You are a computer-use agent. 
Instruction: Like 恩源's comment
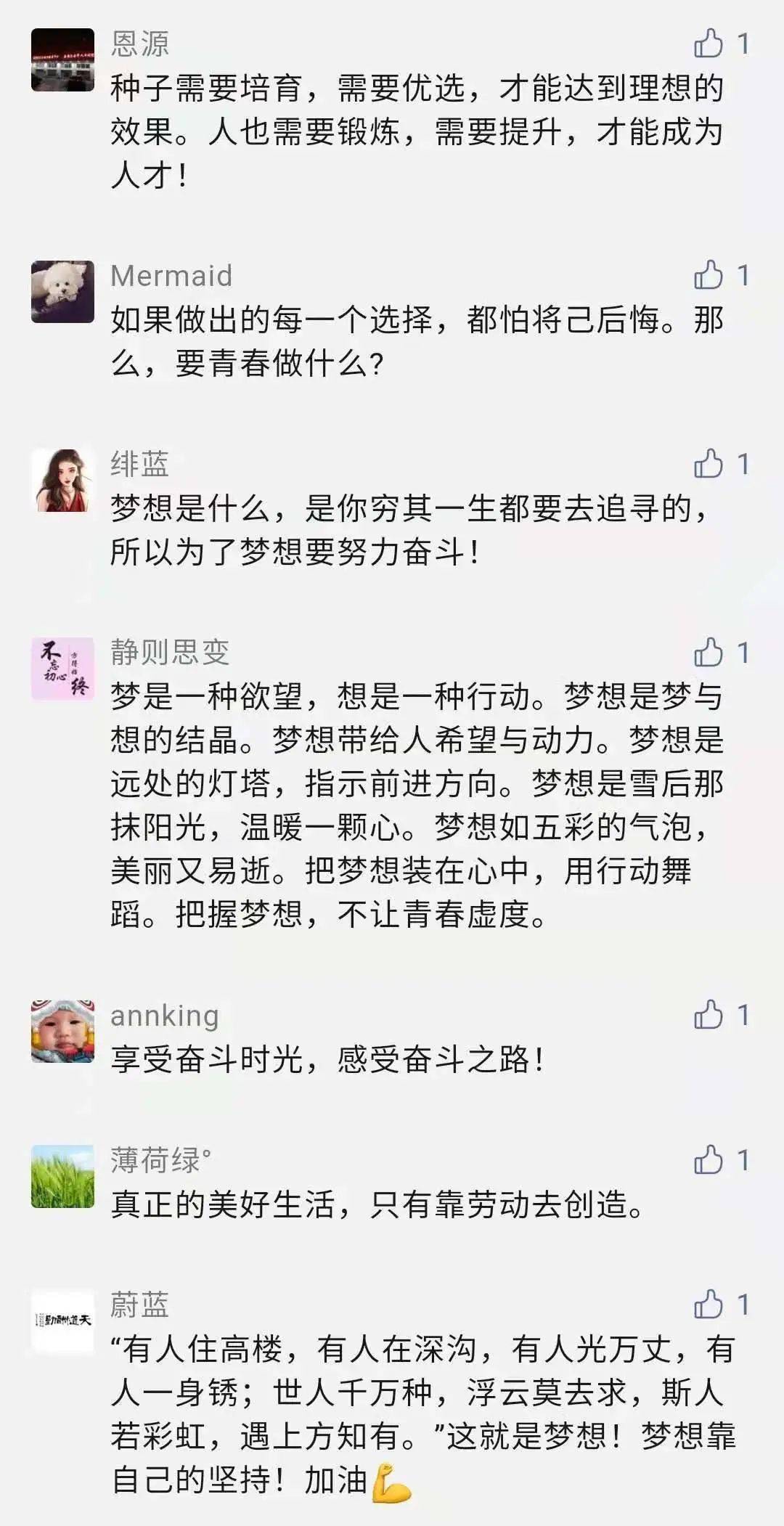pos(709,44)
